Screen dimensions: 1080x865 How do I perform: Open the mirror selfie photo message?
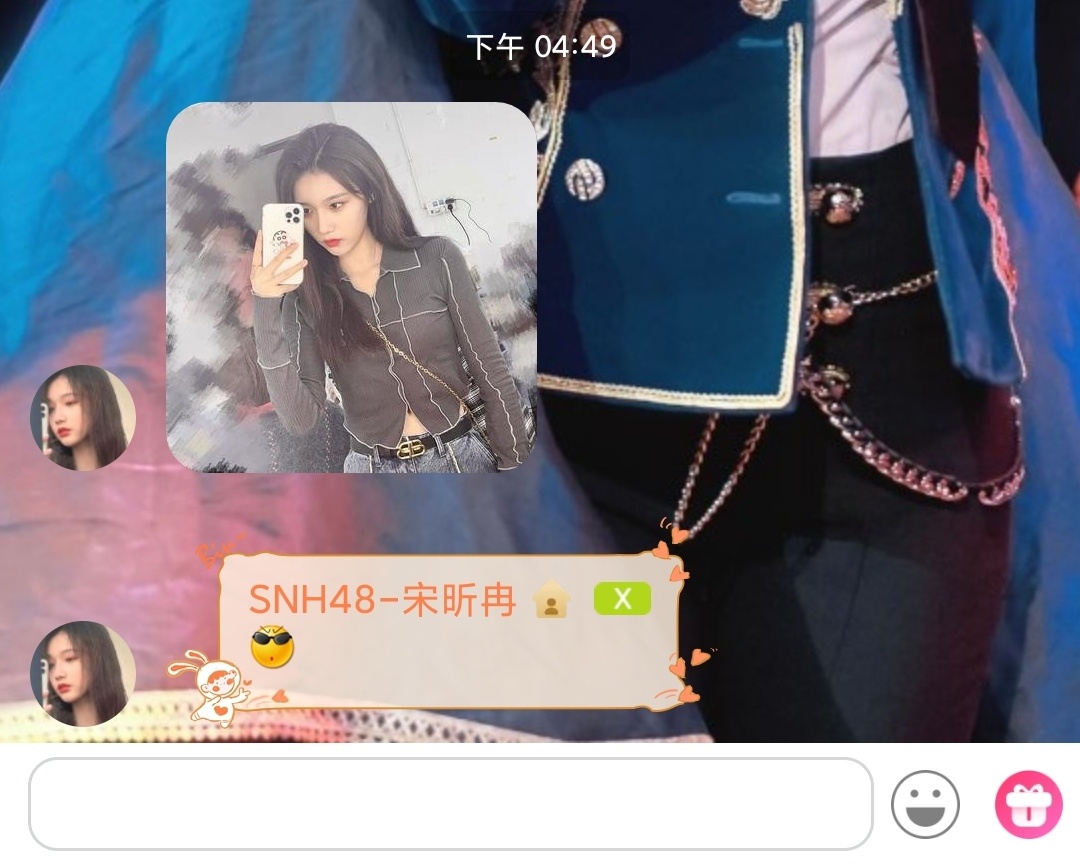(351, 287)
